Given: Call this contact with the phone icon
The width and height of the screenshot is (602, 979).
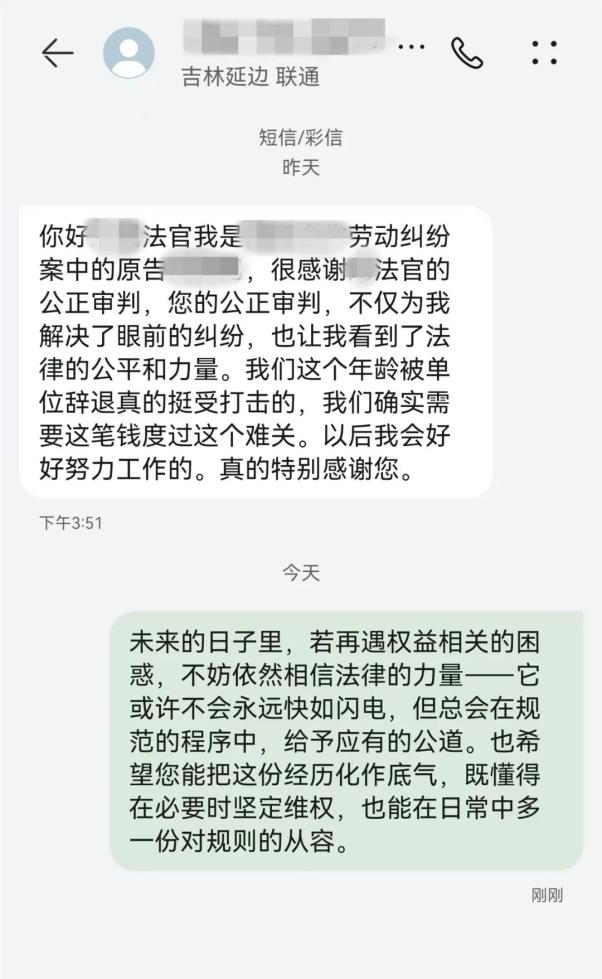Looking at the screenshot, I should (466, 52).
